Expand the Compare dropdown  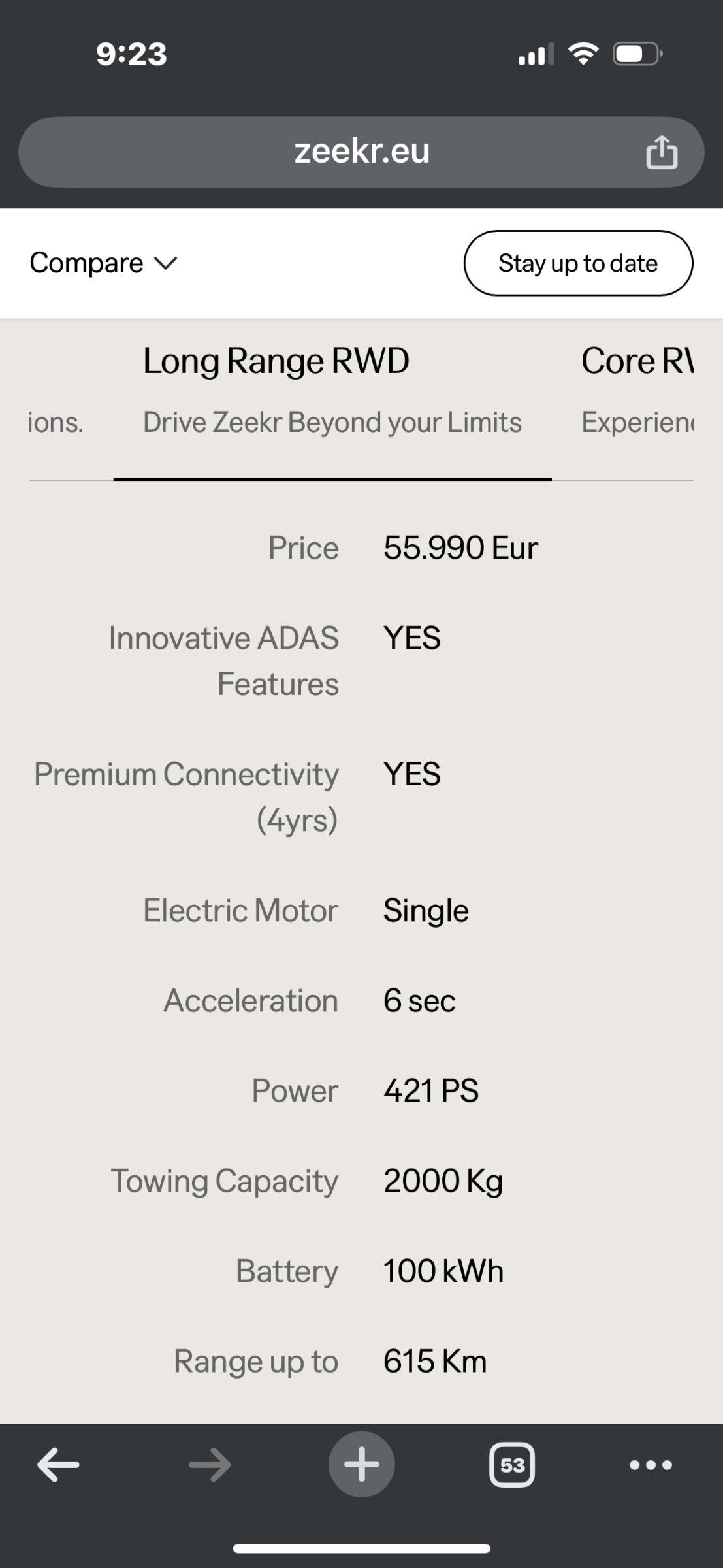(x=103, y=263)
